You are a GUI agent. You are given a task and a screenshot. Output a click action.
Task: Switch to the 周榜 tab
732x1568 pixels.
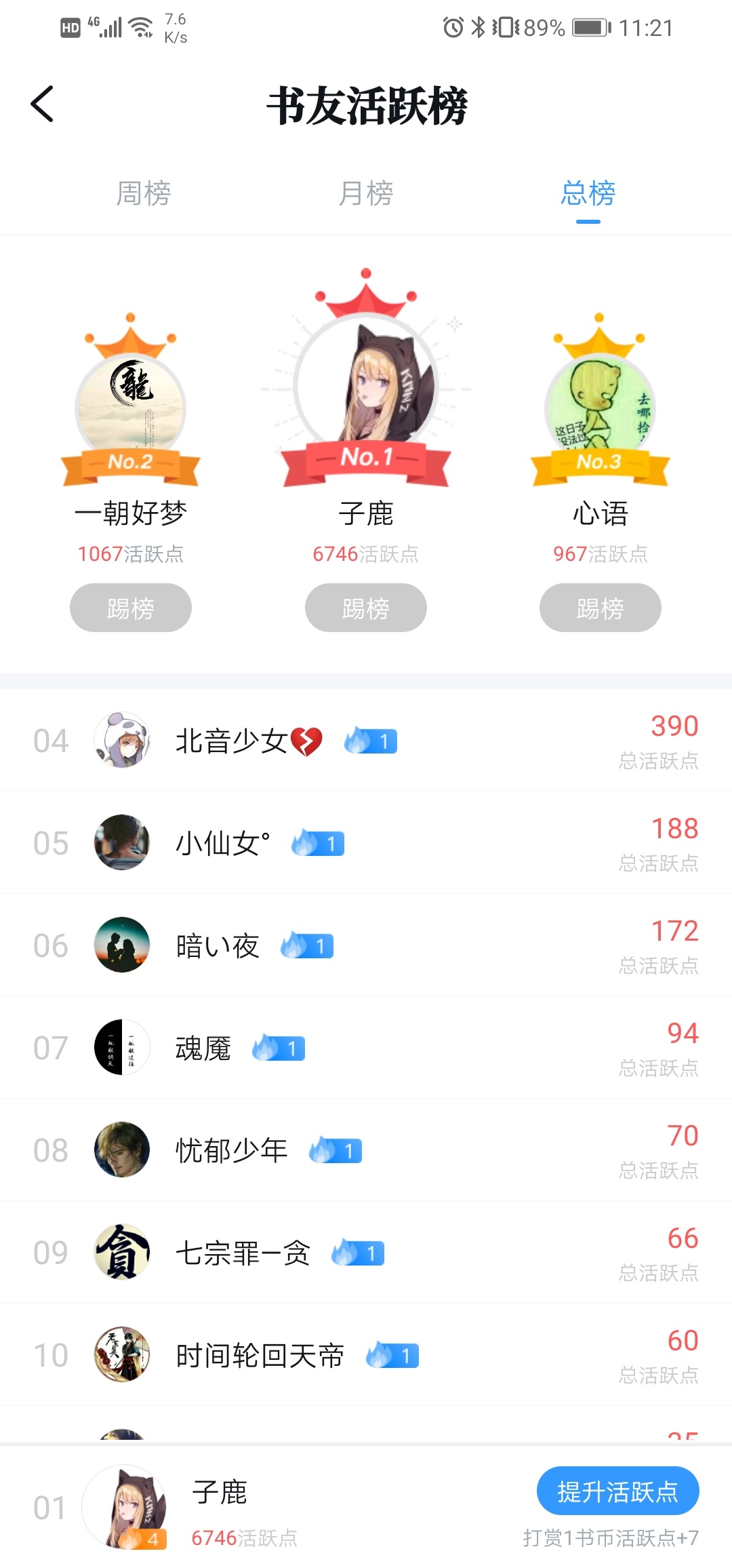click(144, 193)
